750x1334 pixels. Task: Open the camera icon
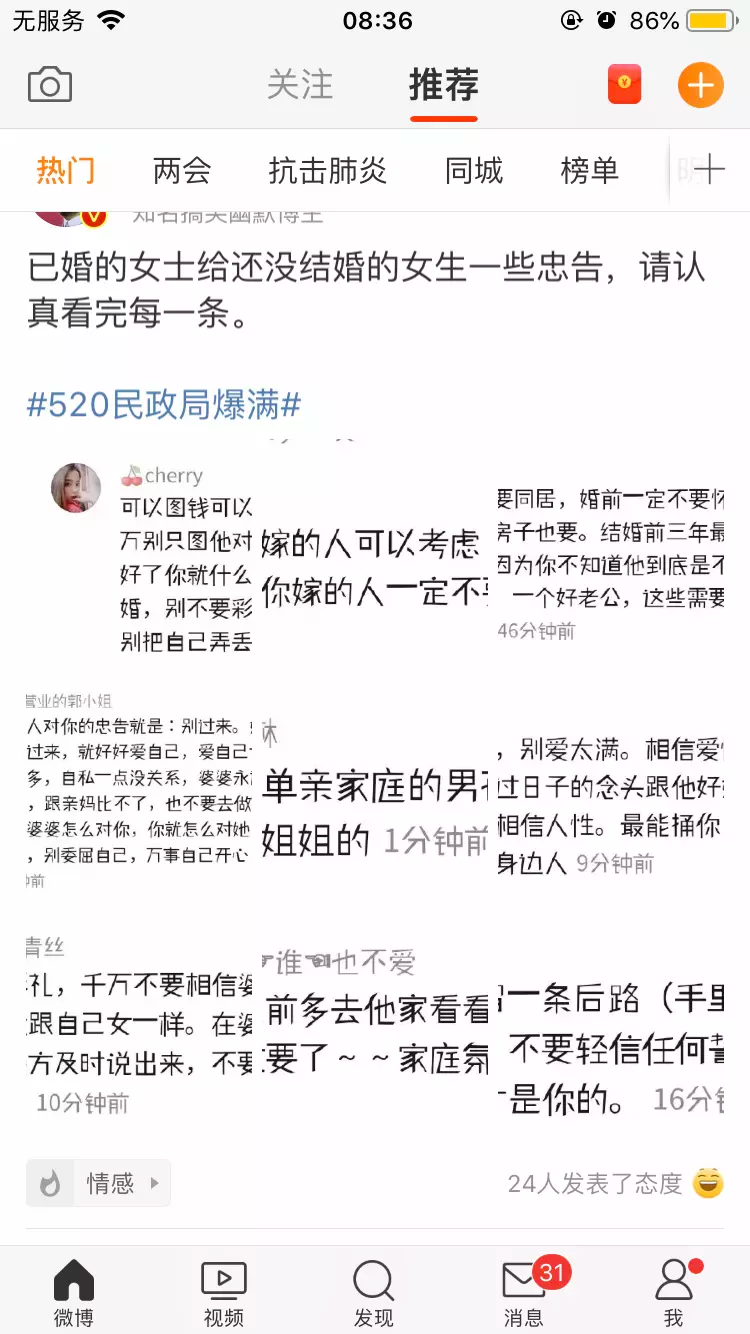click(x=50, y=85)
